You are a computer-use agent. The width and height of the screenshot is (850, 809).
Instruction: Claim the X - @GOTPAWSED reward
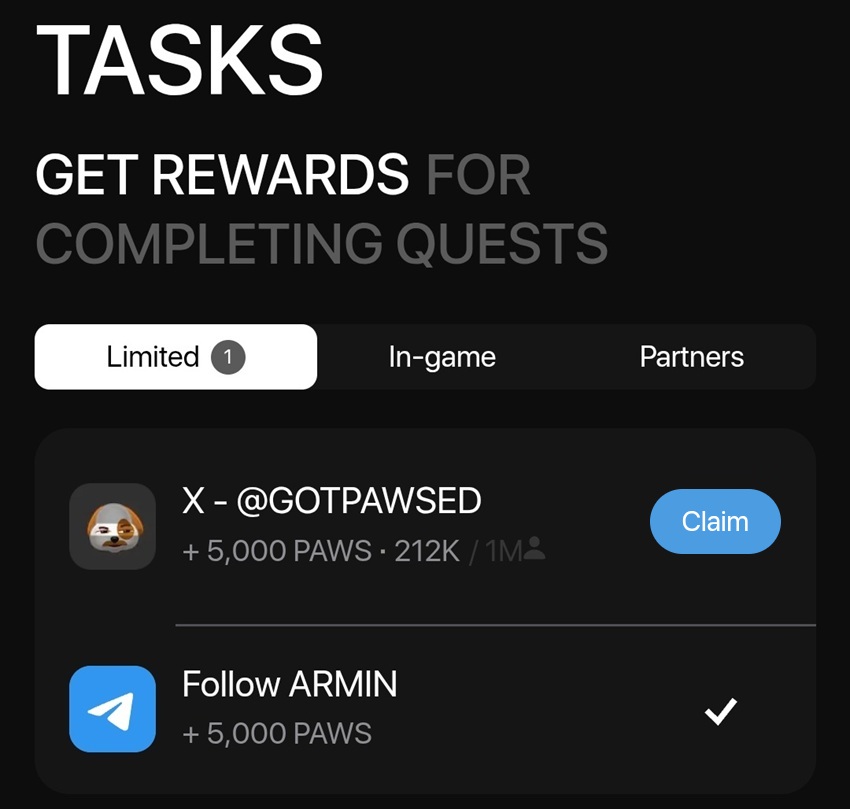[715, 521]
